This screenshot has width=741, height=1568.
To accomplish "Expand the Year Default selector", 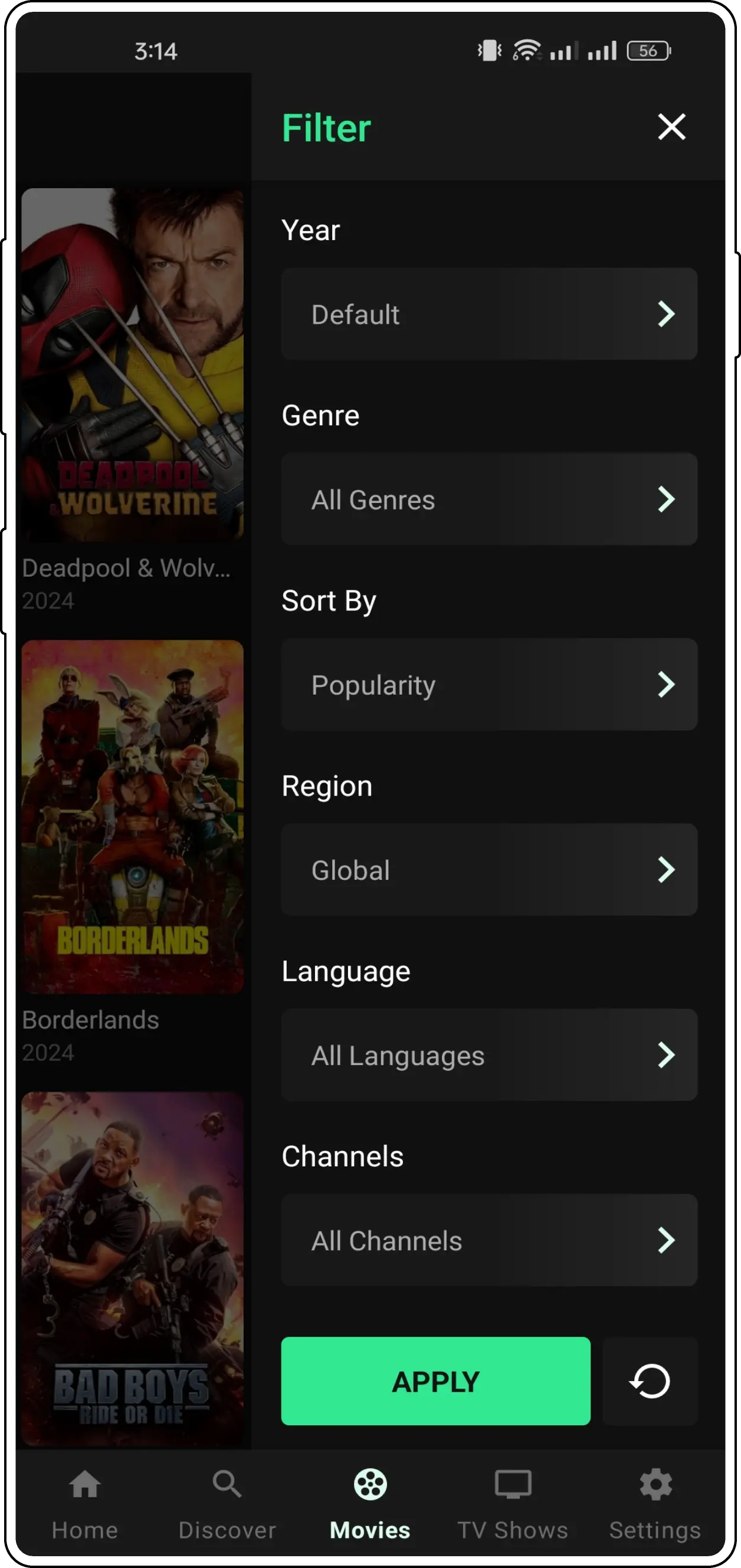I will (x=488, y=314).
